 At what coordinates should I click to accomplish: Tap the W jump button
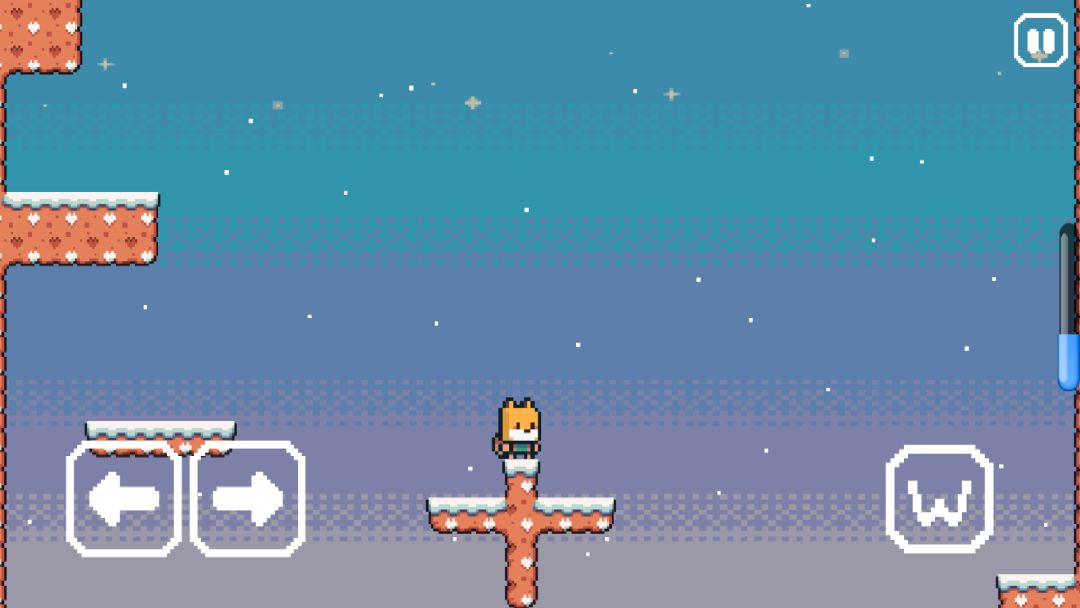click(939, 499)
